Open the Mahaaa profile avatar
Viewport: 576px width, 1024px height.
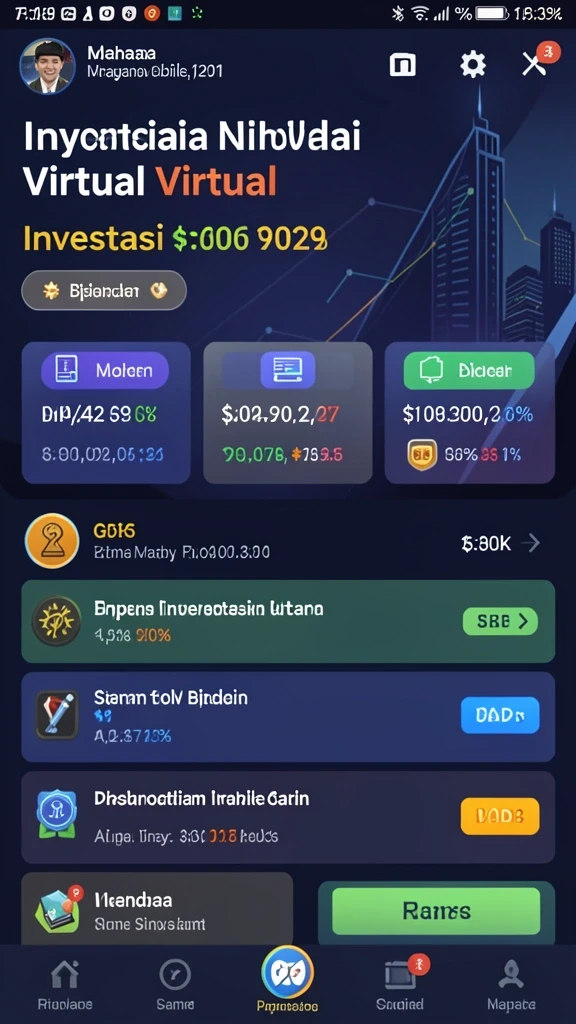47,66
